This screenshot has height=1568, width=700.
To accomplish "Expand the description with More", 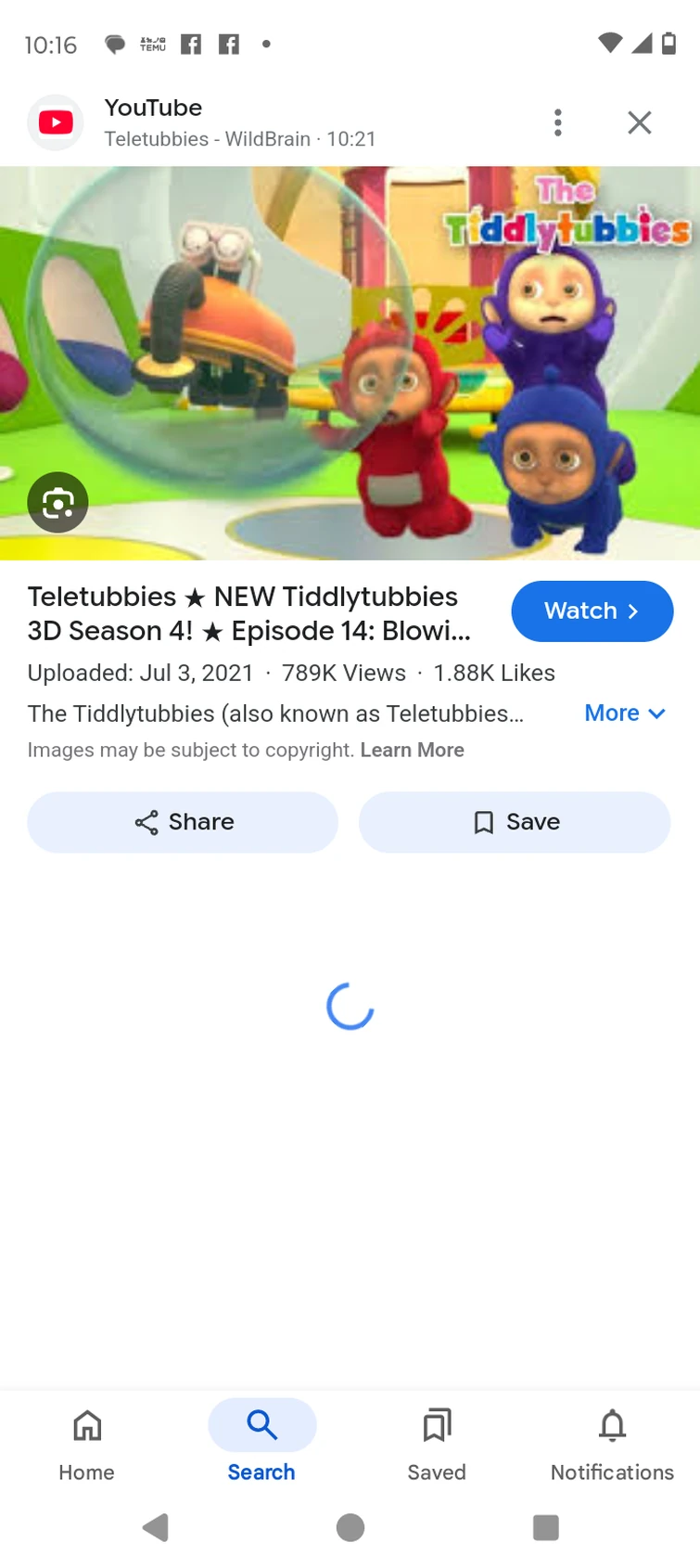I will coord(624,713).
